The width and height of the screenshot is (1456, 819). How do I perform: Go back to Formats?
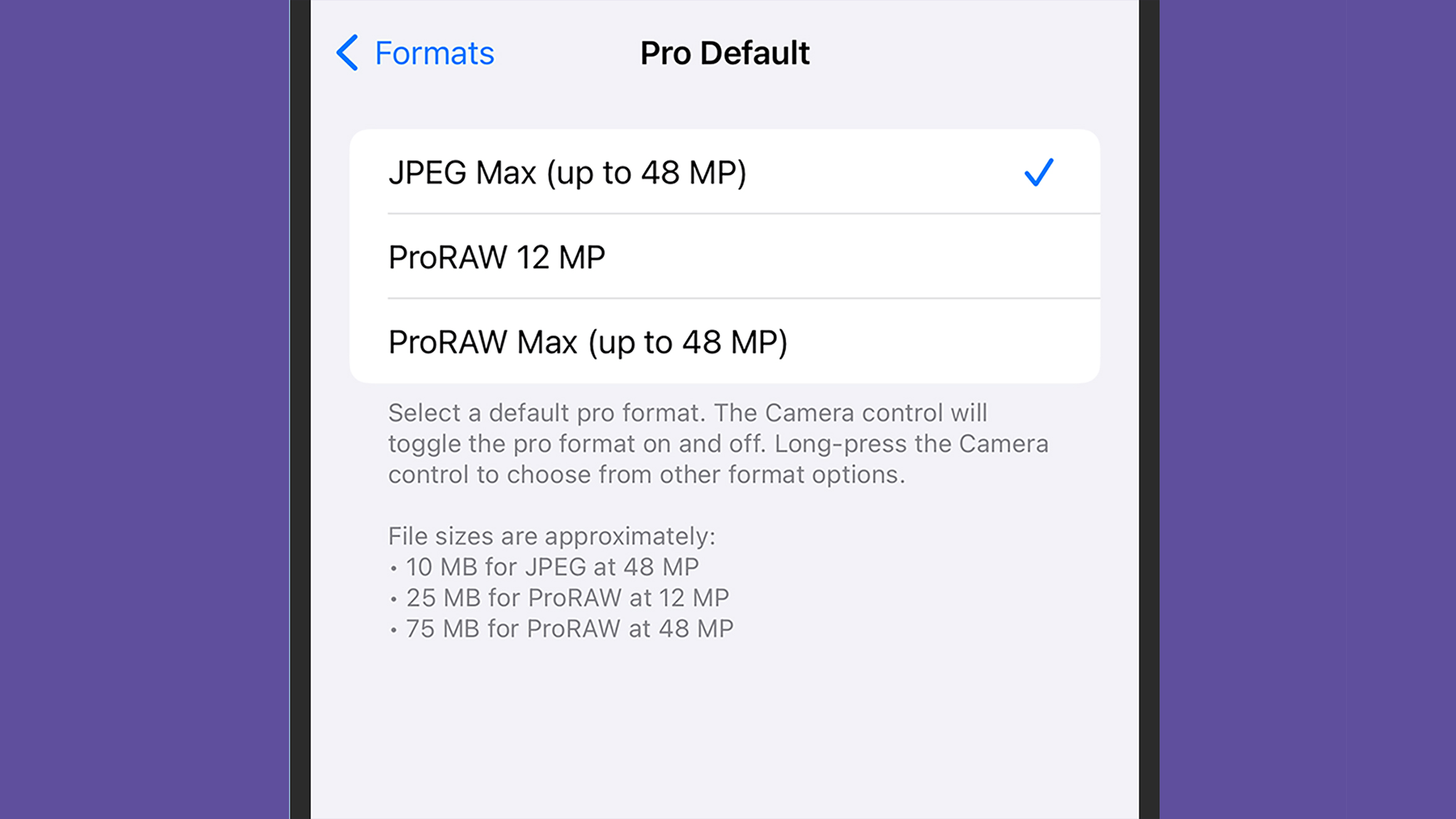pos(415,53)
